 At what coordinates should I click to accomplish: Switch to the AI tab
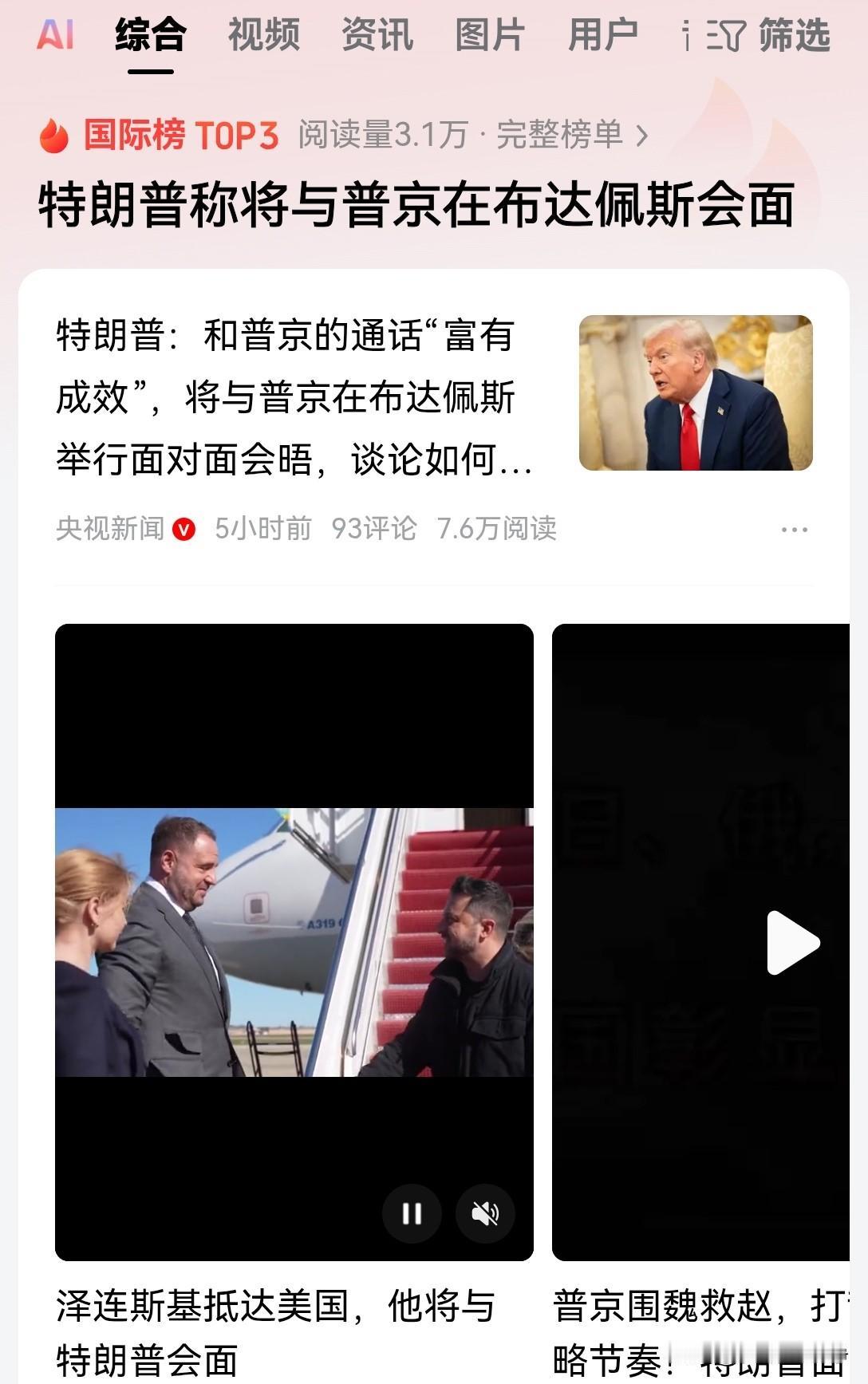pyautogui.click(x=55, y=35)
